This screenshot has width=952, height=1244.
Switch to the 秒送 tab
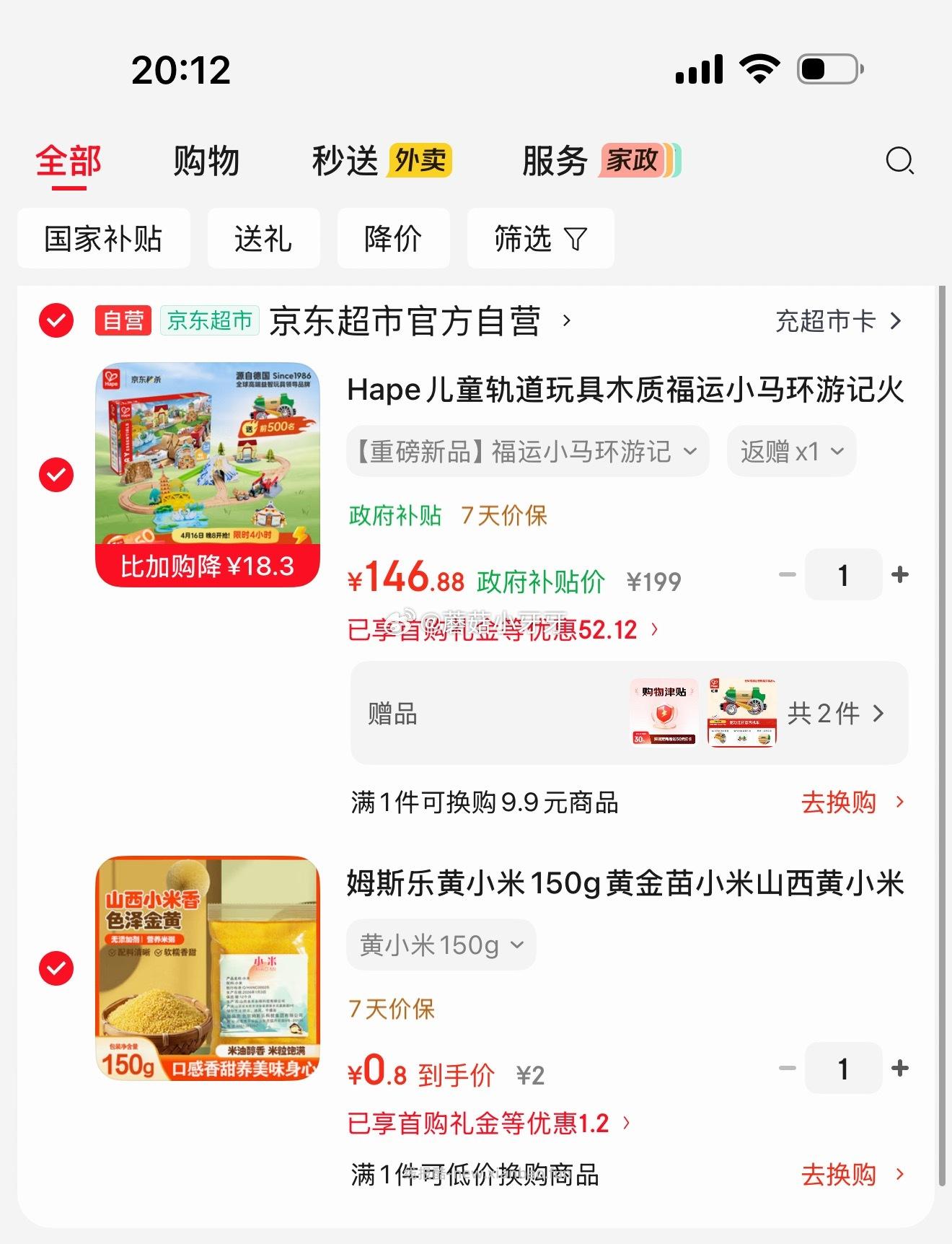346,161
